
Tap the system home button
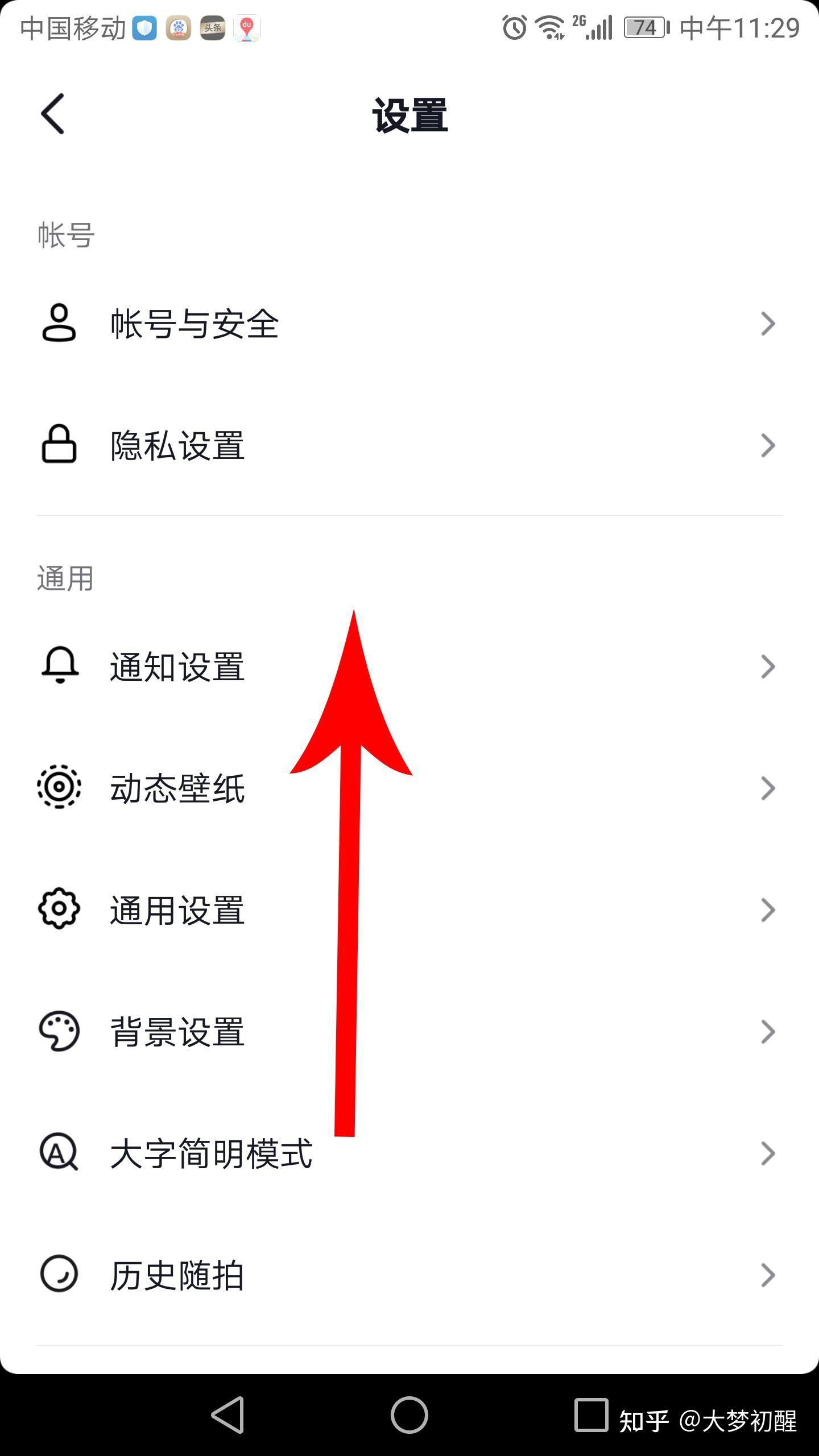pyautogui.click(x=409, y=1414)
